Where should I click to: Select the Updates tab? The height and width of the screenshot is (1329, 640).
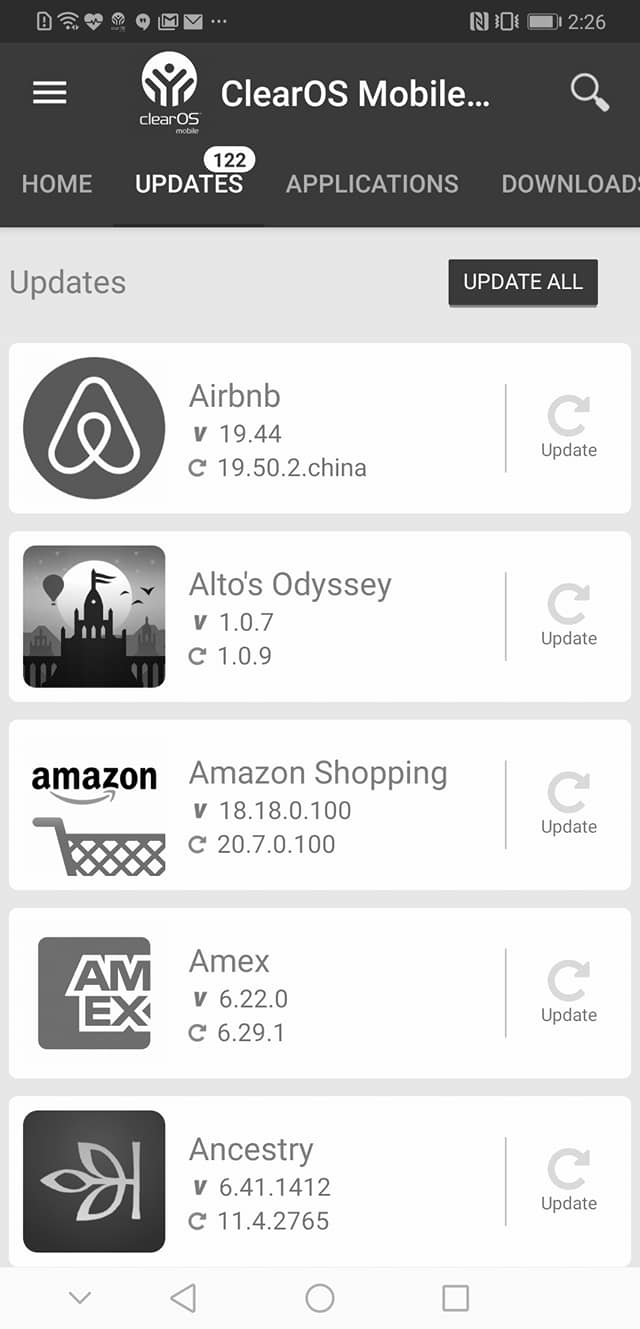pos(189,184)
